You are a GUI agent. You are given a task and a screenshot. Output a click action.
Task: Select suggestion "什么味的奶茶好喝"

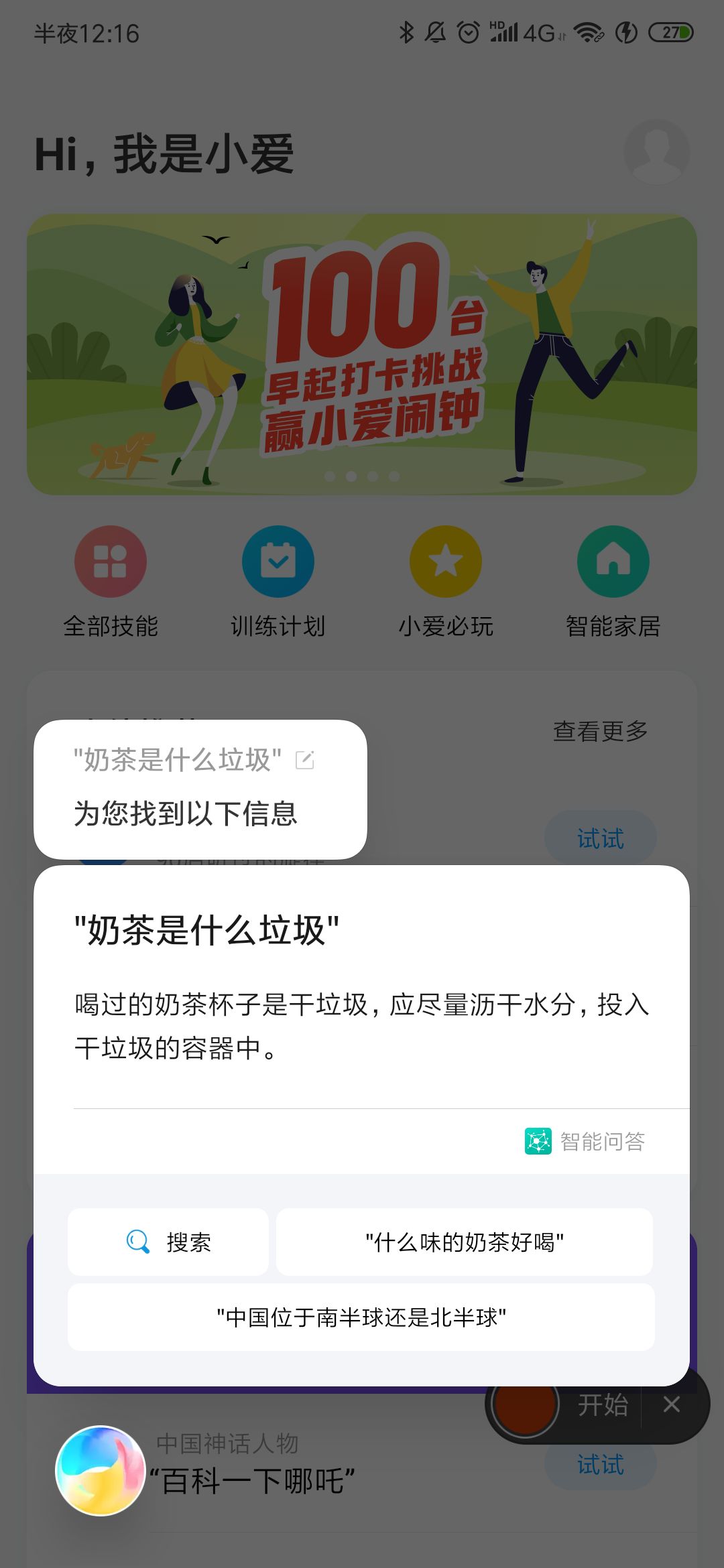pos(464,1242)
